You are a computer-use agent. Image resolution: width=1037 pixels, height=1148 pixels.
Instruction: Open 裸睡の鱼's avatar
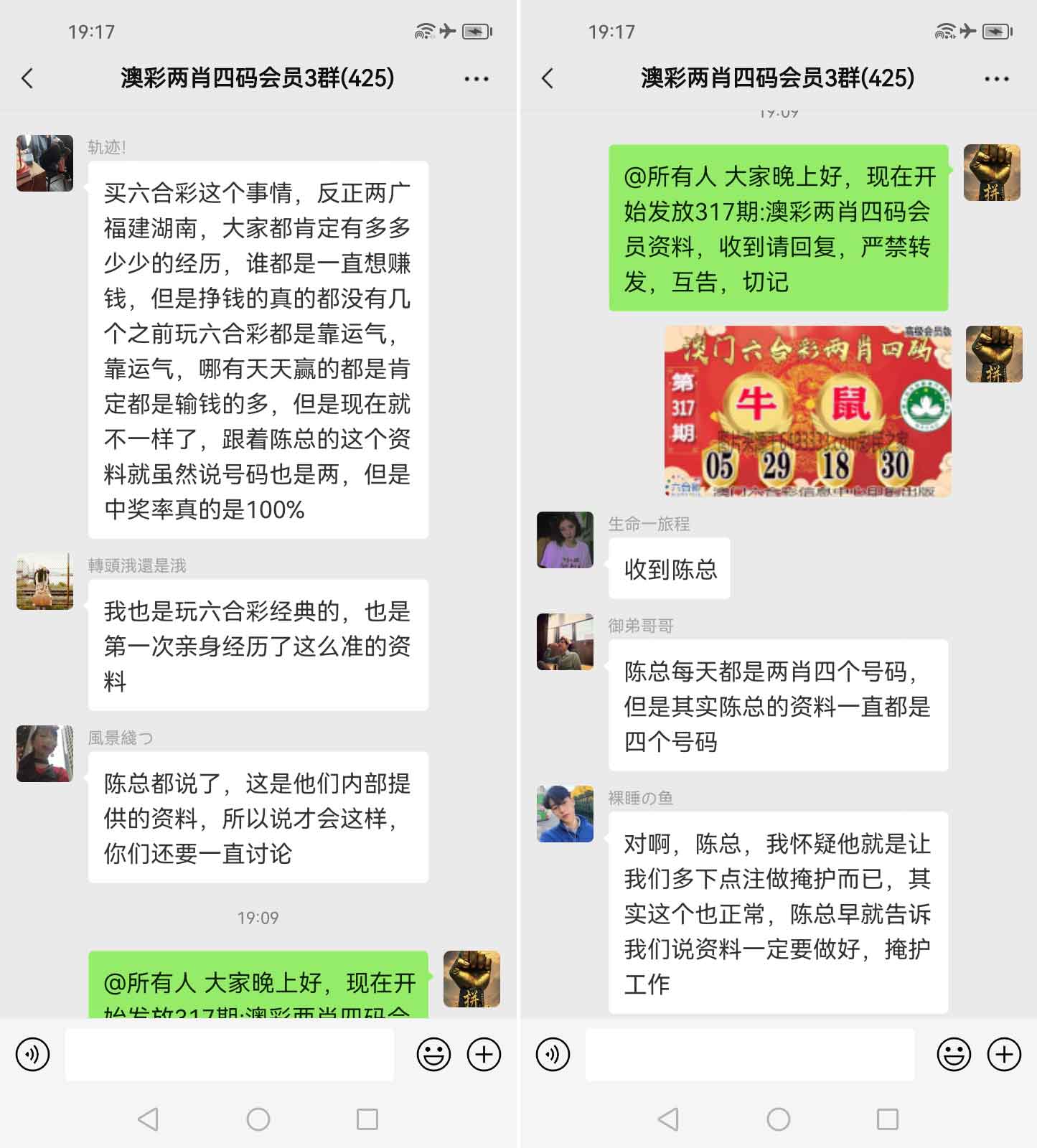pyautogui.click(x=565, y=814)
